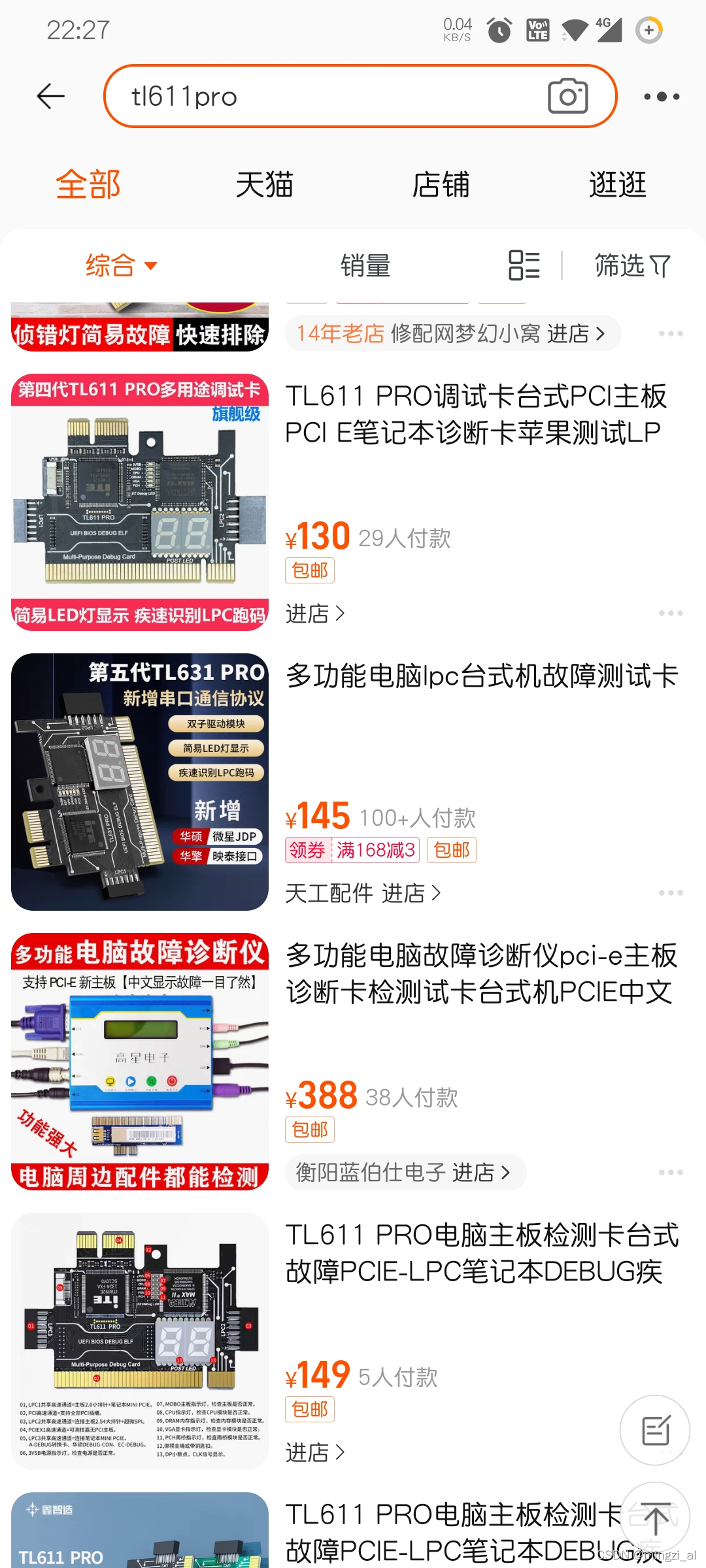Tap the back arrow to leave search results
Screen dimensions: 706x1568
click(x=50, y=96)
